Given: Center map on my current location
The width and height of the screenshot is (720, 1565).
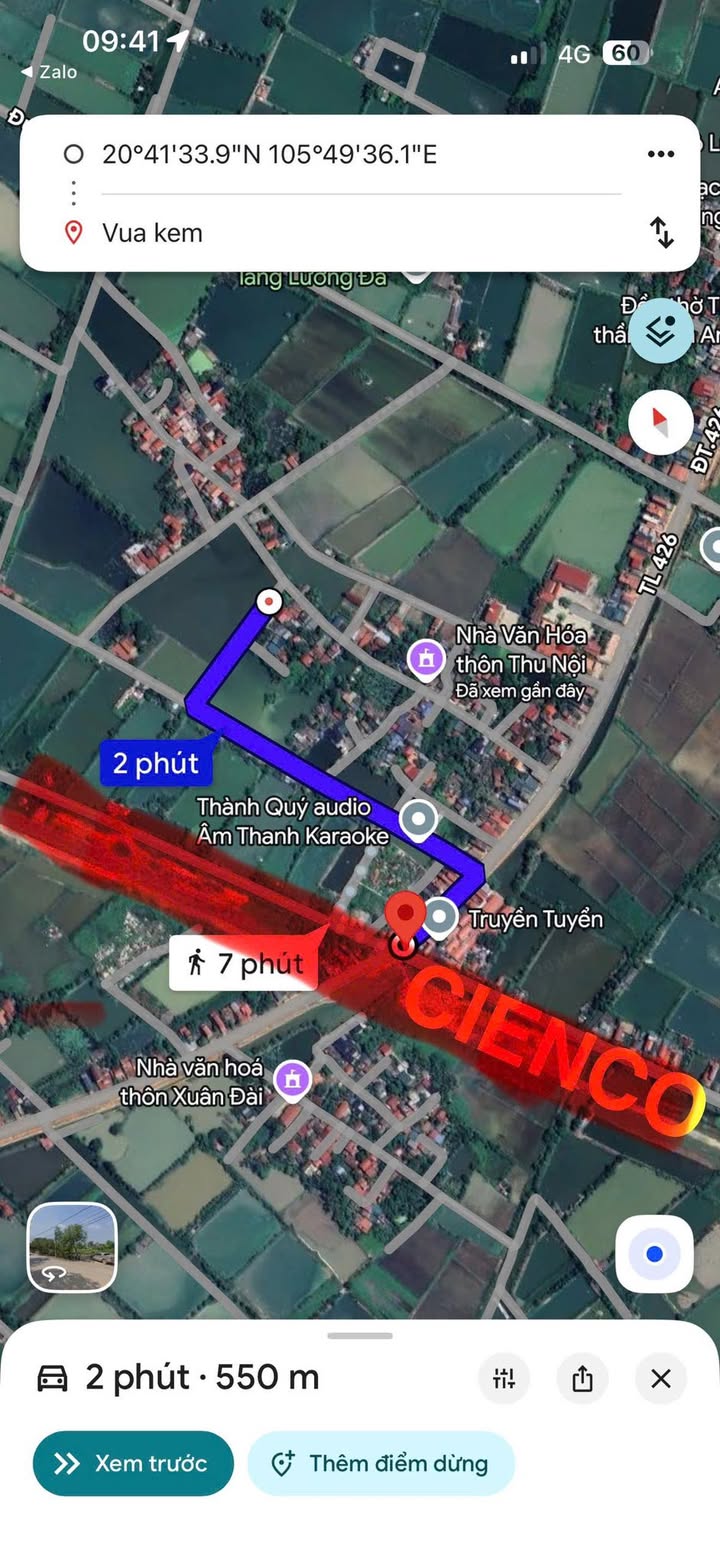Looking at the screenshot, I should click(654, 1254).
